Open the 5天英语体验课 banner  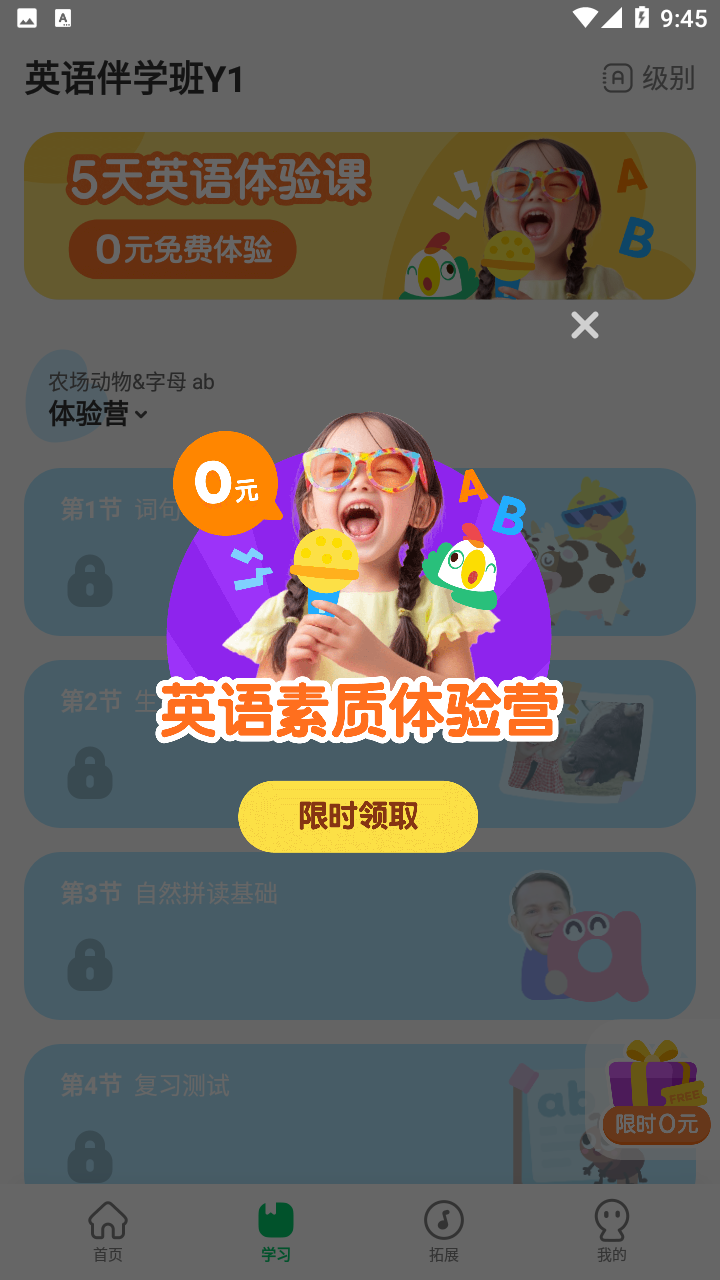(360, 216)
